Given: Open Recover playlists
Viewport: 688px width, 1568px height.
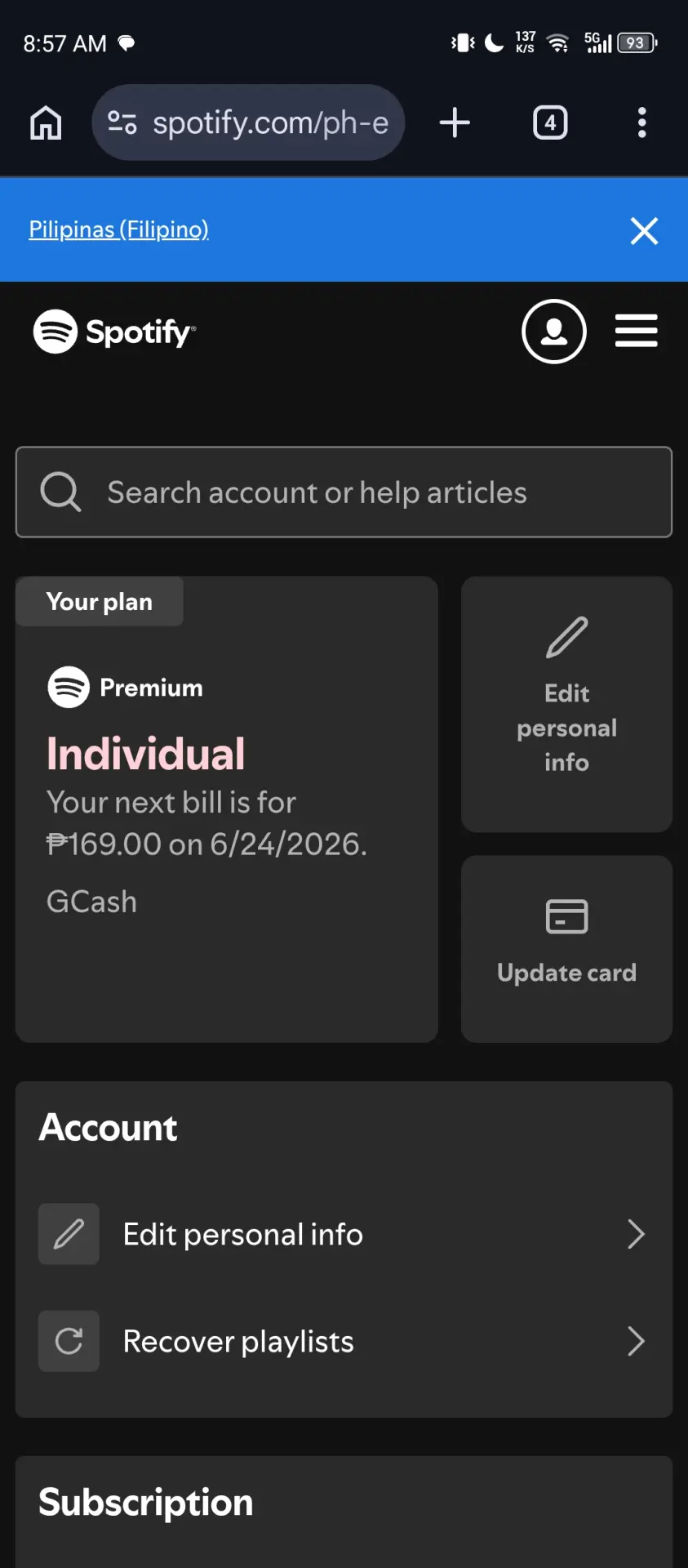Looking at the screenshot, I should point(344,1341).
